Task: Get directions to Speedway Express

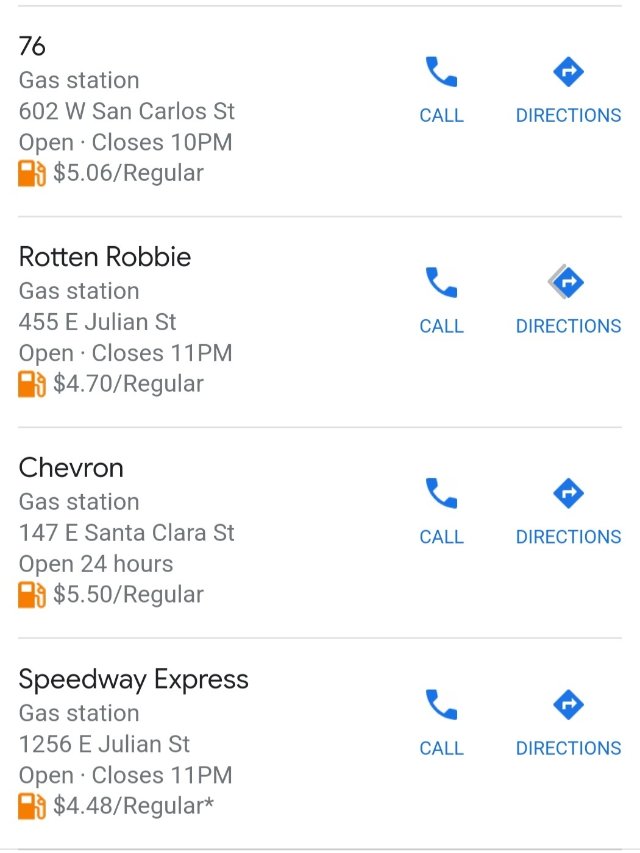Action: coord(568,721)
